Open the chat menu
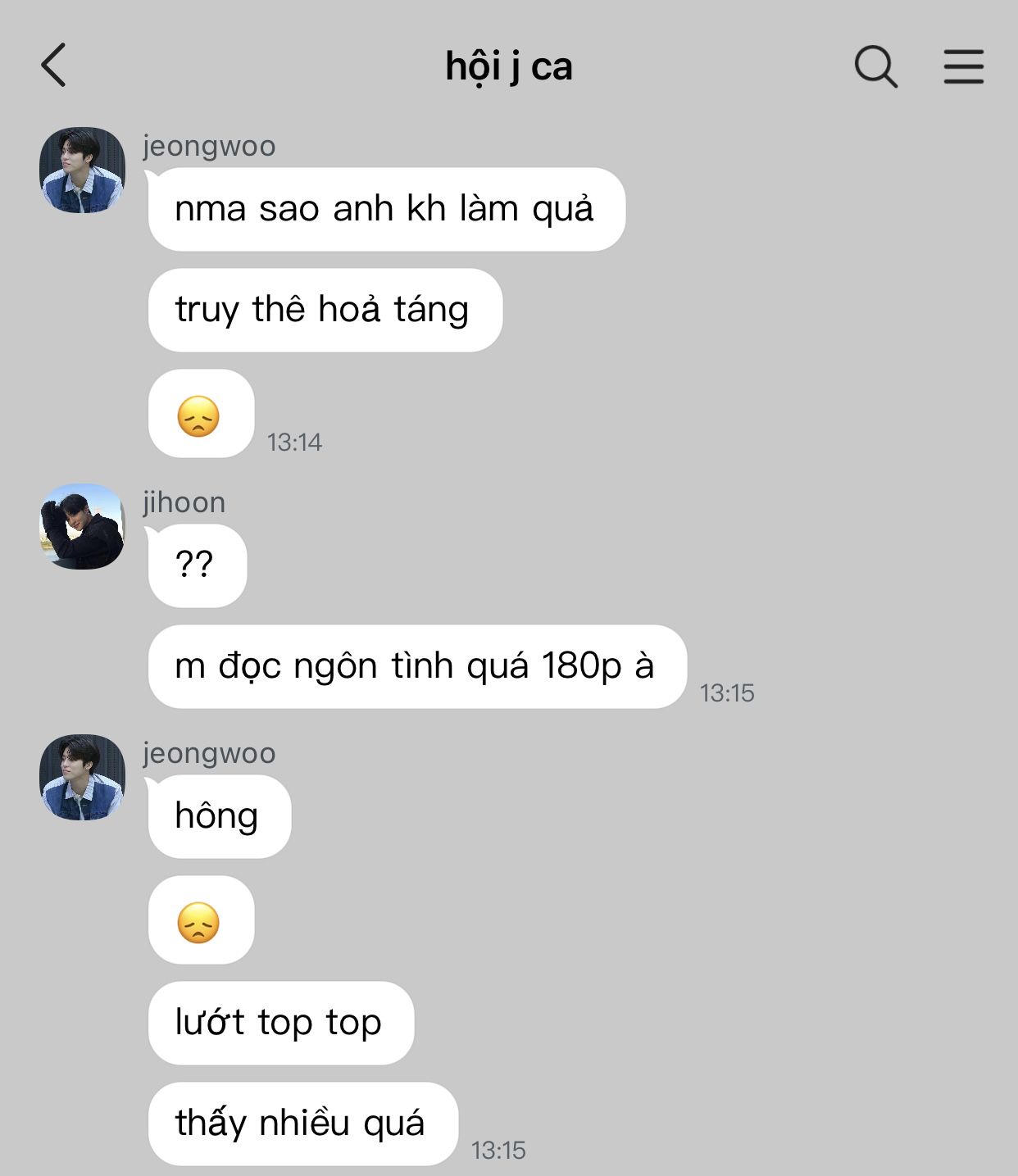The height and width of the screenshot is (1176, 1018). (x=963, y=66)
